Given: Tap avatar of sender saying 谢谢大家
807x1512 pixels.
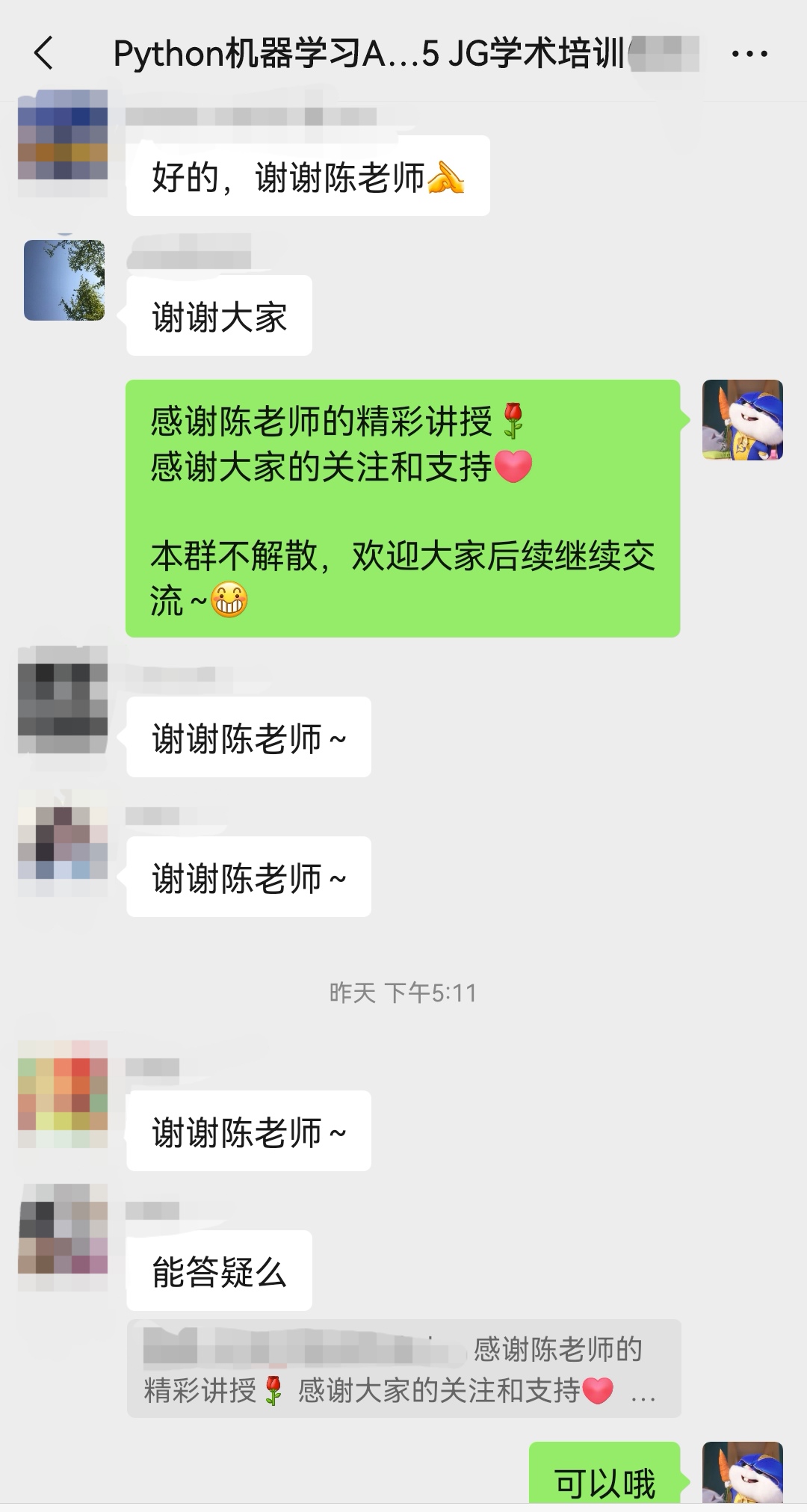Looking at the screenshot, I should click(64, 280).
